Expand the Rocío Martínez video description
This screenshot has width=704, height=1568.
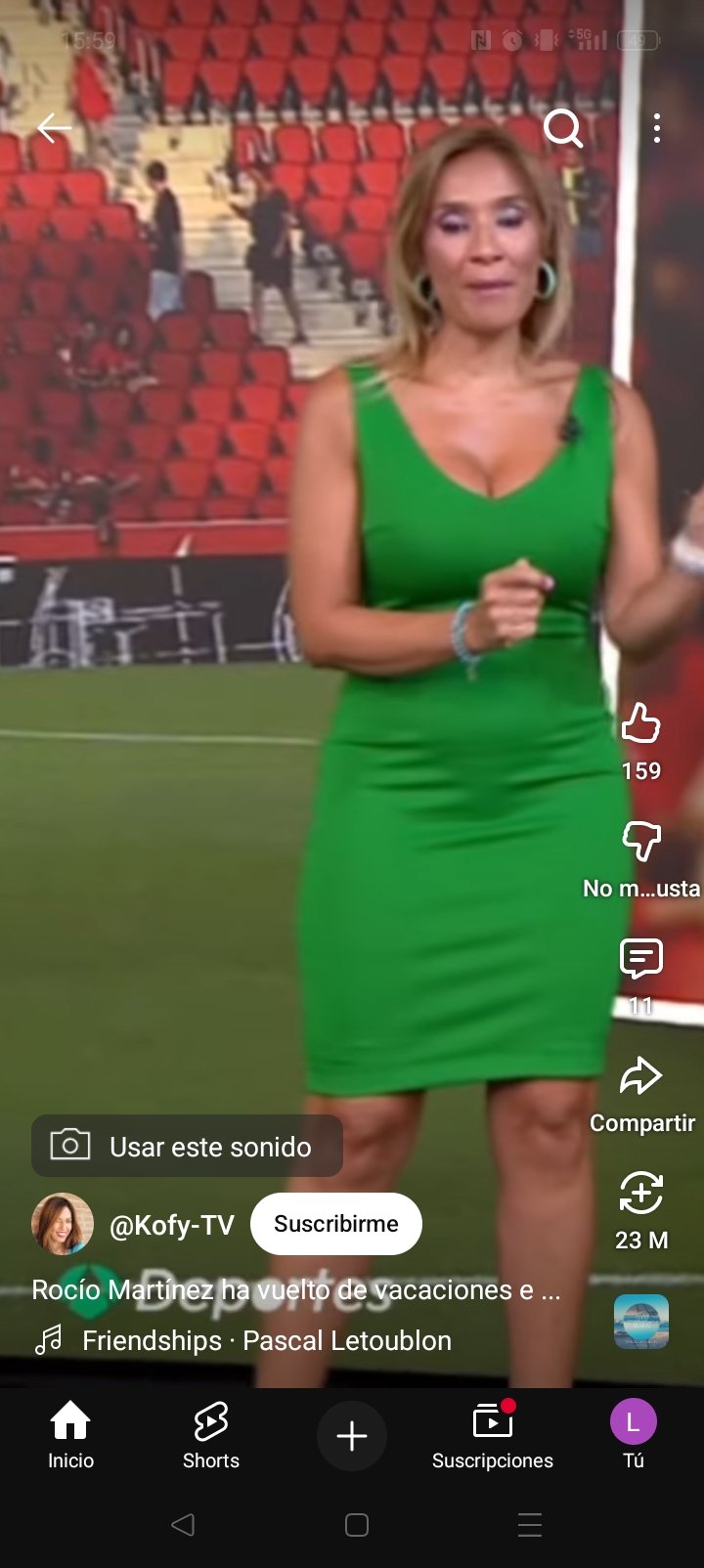(x=295, y=1289)
